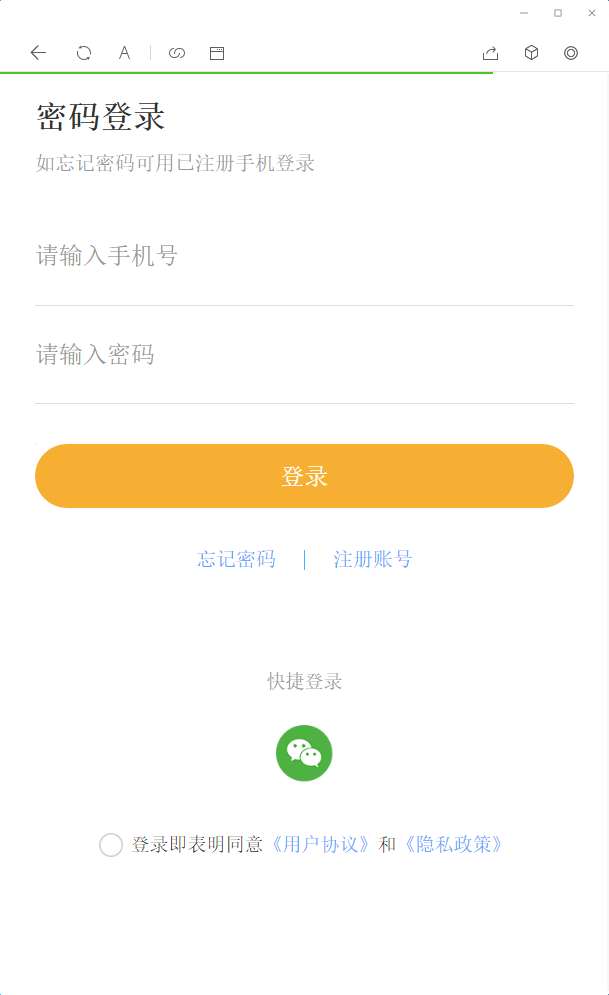Viewport: 609px width, 995px height.
Task: Minimize the window
Action: click(x=524, y=13)
